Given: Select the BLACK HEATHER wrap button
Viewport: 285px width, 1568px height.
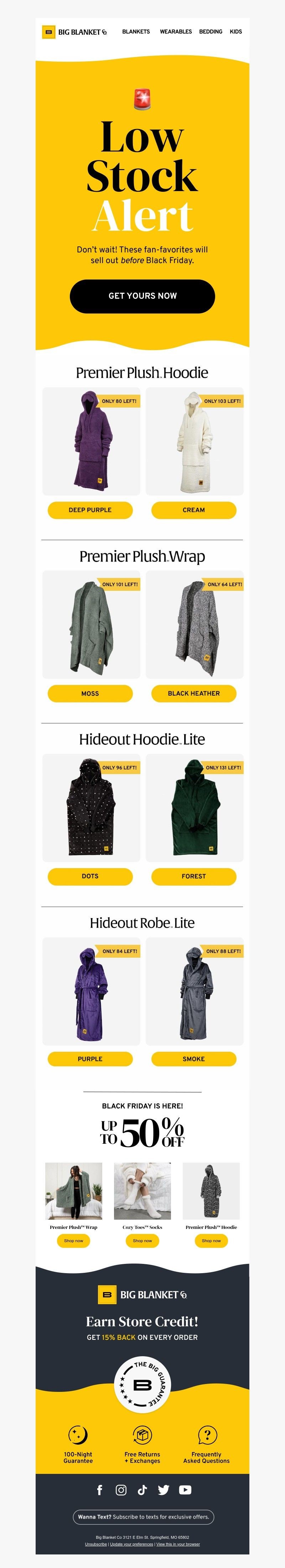Looking at the screenshot, I should [193, 693].
